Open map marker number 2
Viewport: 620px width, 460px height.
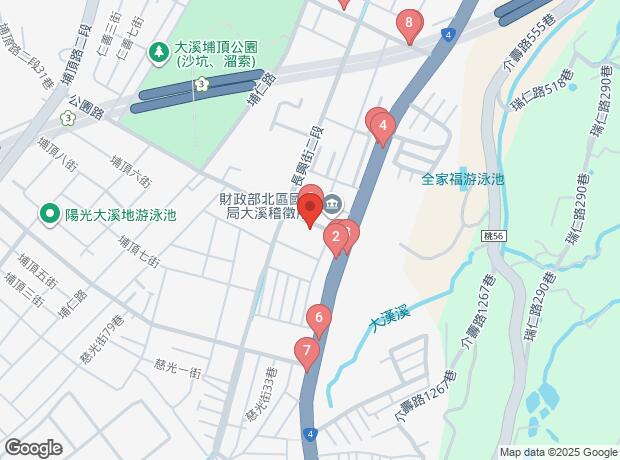click(336, 236)
